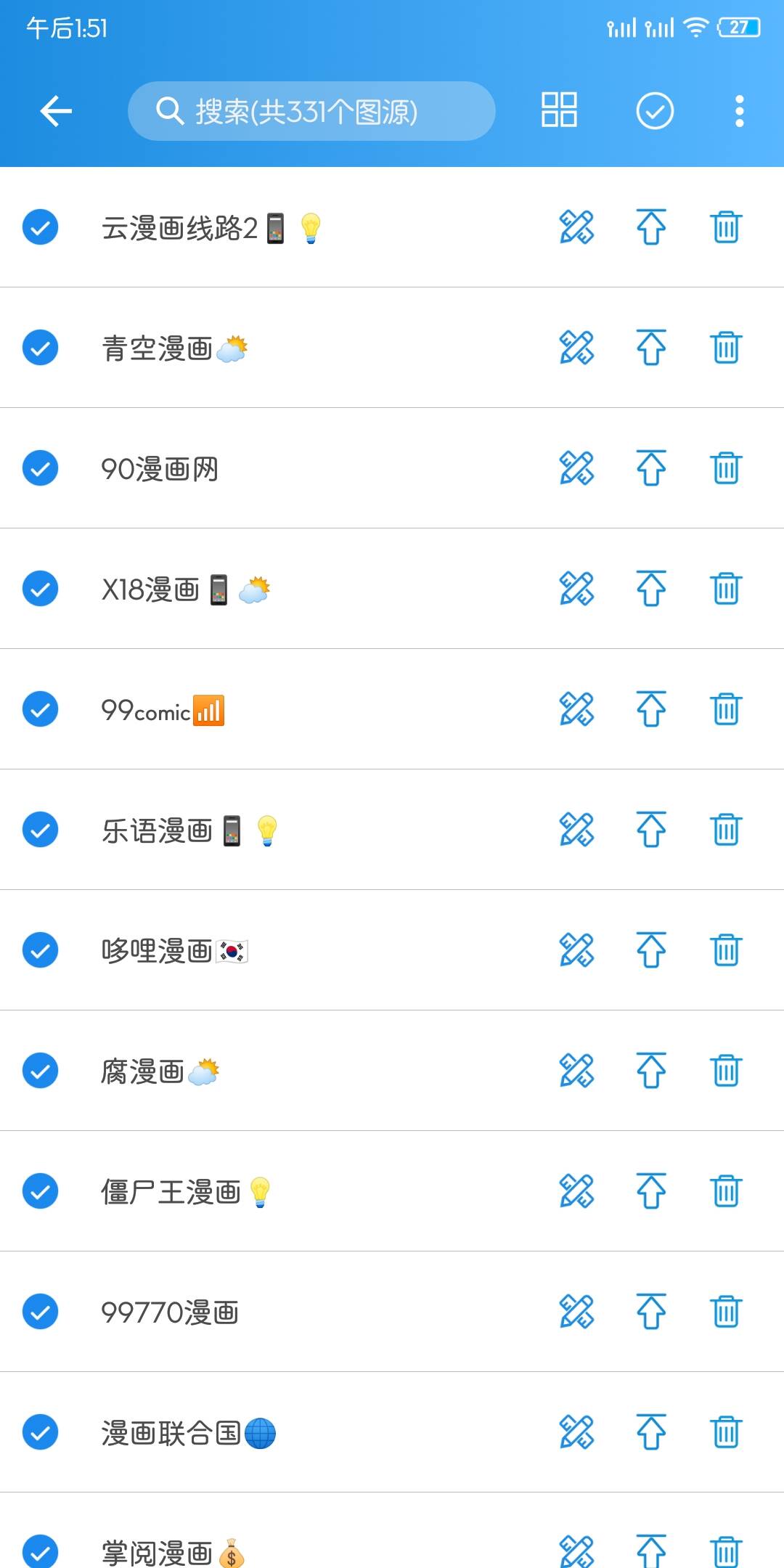Uncheck the 90漫画网 source
Image resolution: width=784 pixels, height=1568 pixels.
(41, 468)
